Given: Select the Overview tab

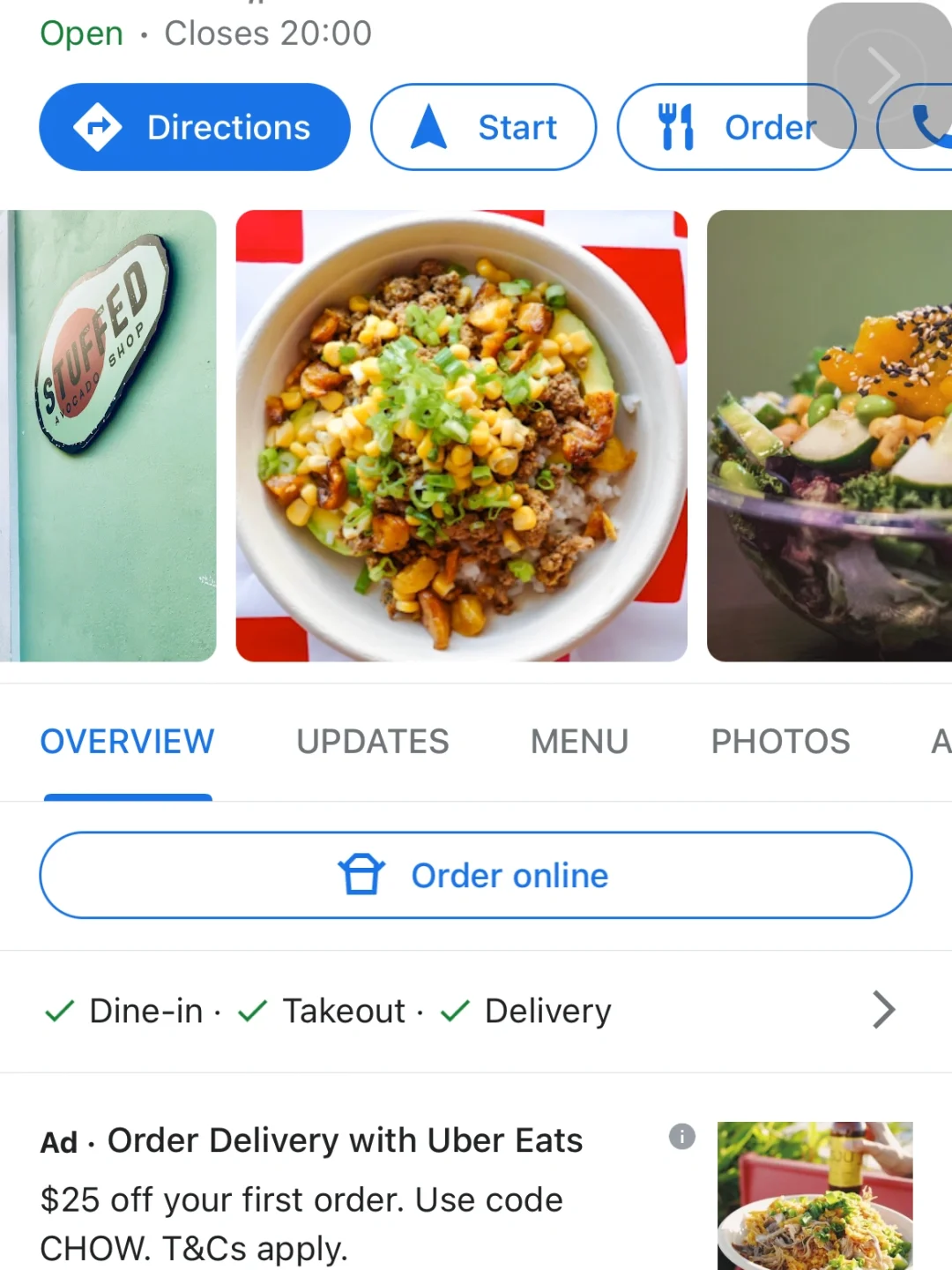Looking at the screenshot, I should point(127,742).
